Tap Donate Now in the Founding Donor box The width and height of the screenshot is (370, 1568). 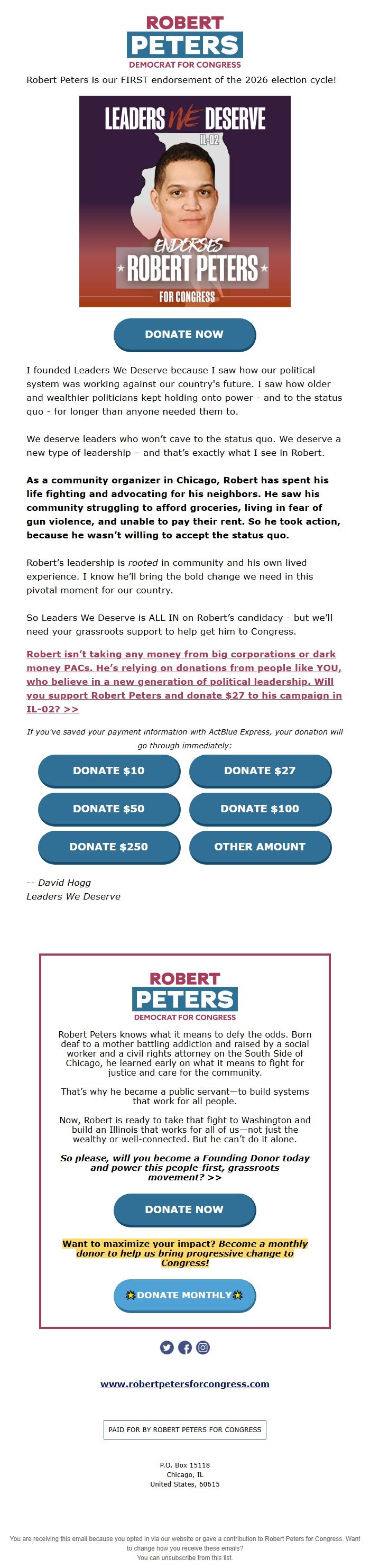[184, 1209]
